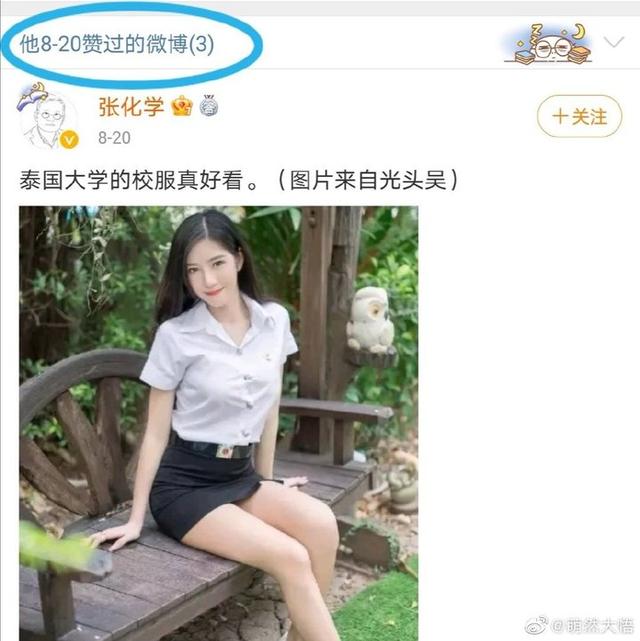Expand the chevron menu on the post
Image resolution: width=640 pixels, height=641 pixels.
(x=613, y=43)
